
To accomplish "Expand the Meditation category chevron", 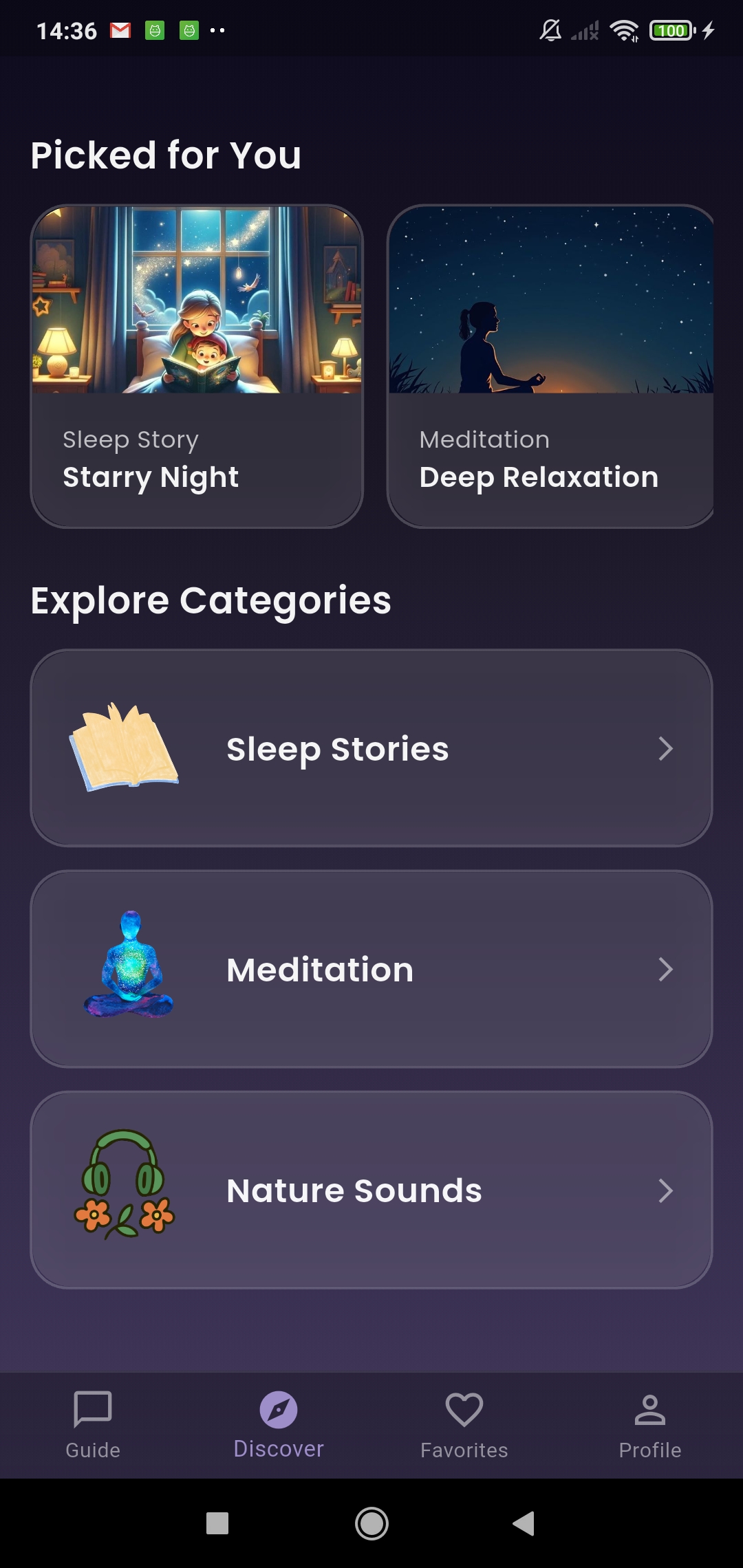I will [x=665, y=970].
